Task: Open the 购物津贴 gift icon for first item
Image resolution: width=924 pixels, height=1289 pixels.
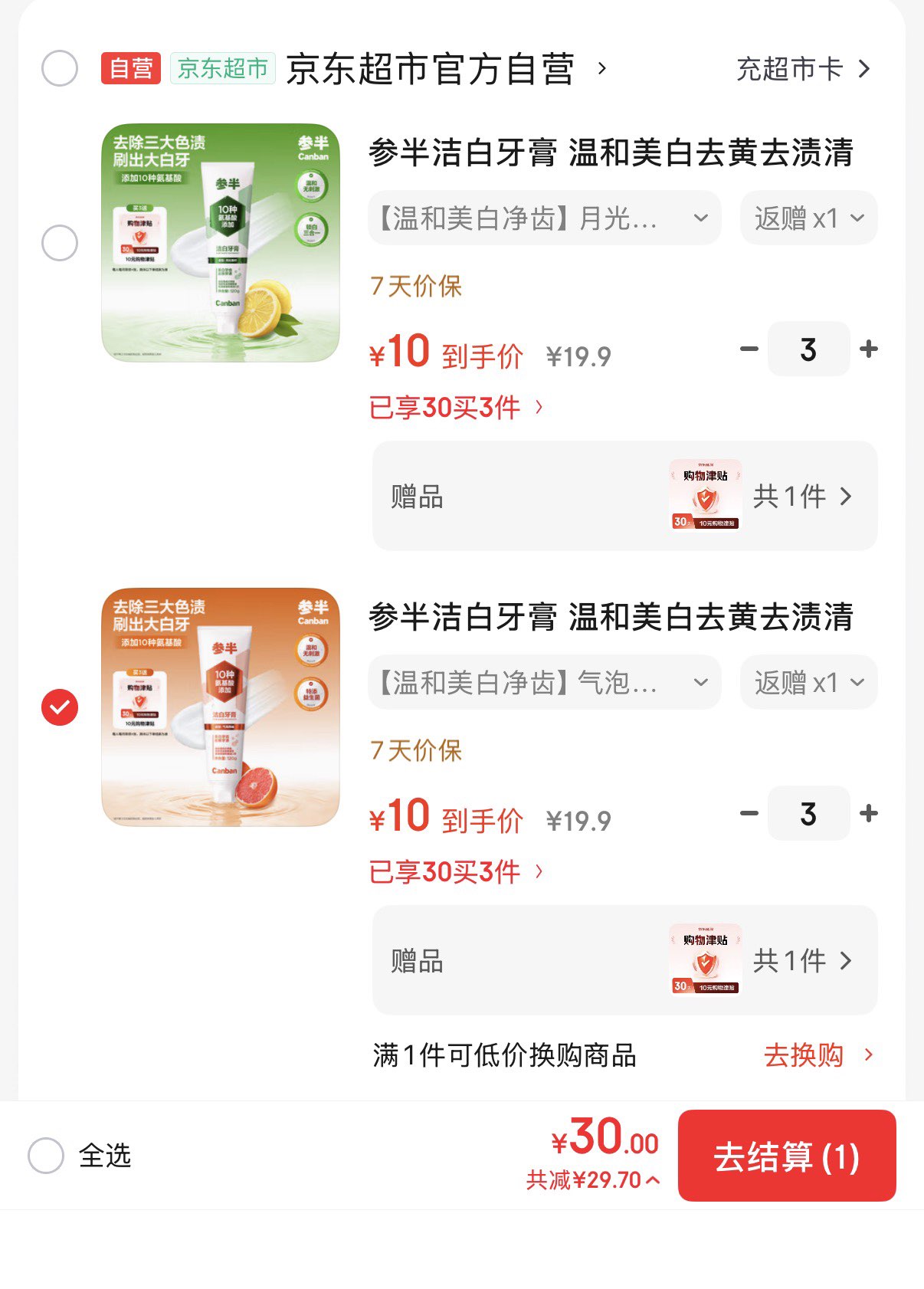Action: click(705, 496)
